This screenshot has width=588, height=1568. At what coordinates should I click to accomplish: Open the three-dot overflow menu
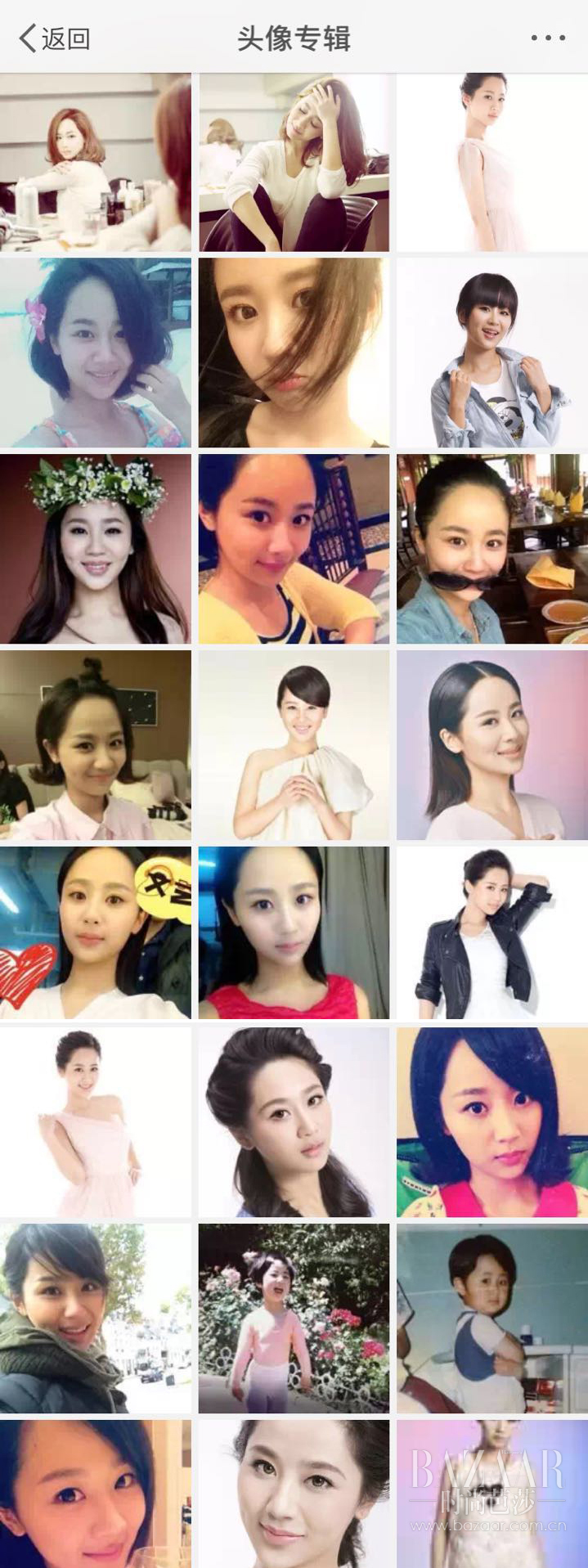coord(547,38)
